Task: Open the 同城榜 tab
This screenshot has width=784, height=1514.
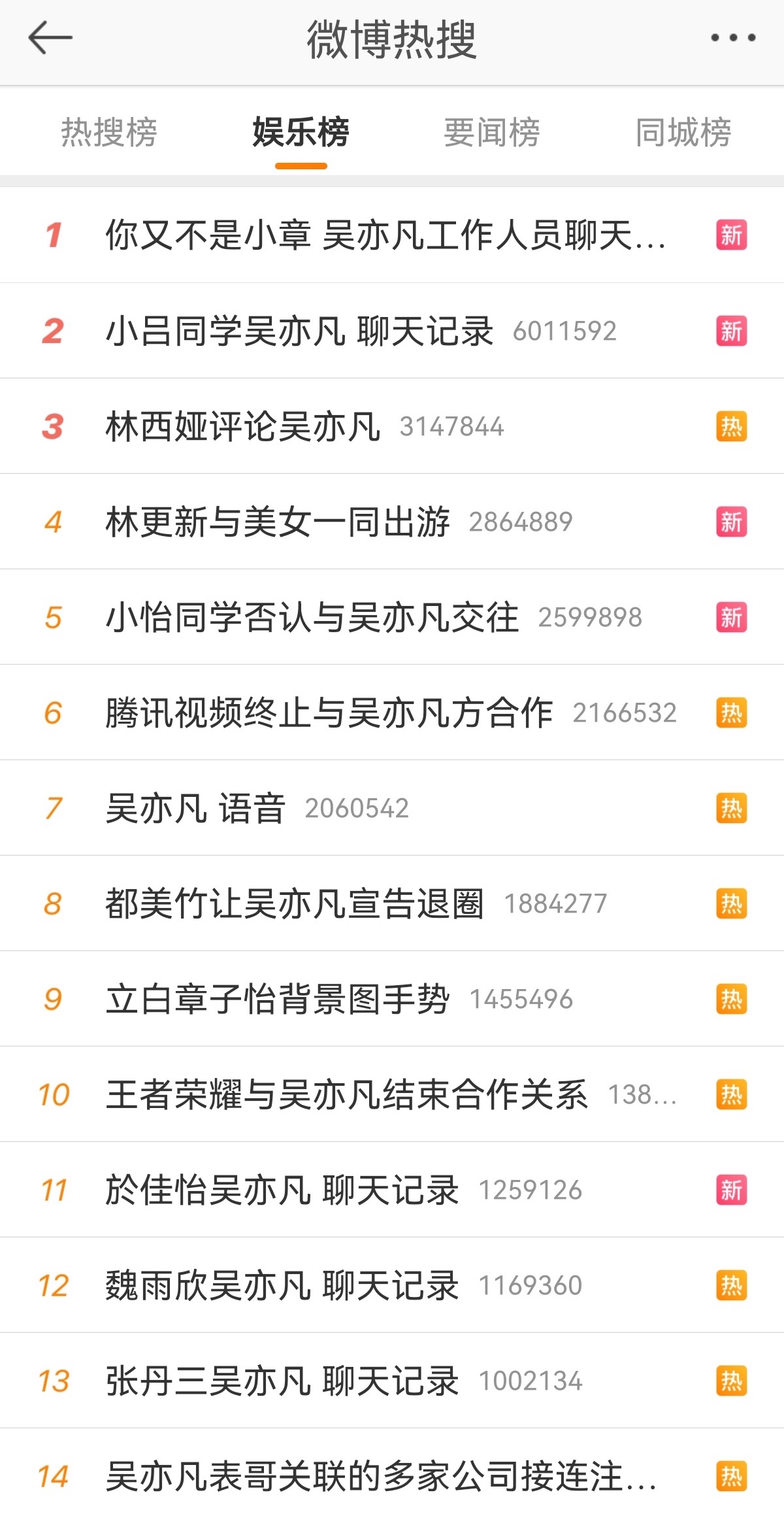Action: pos(683,133)
